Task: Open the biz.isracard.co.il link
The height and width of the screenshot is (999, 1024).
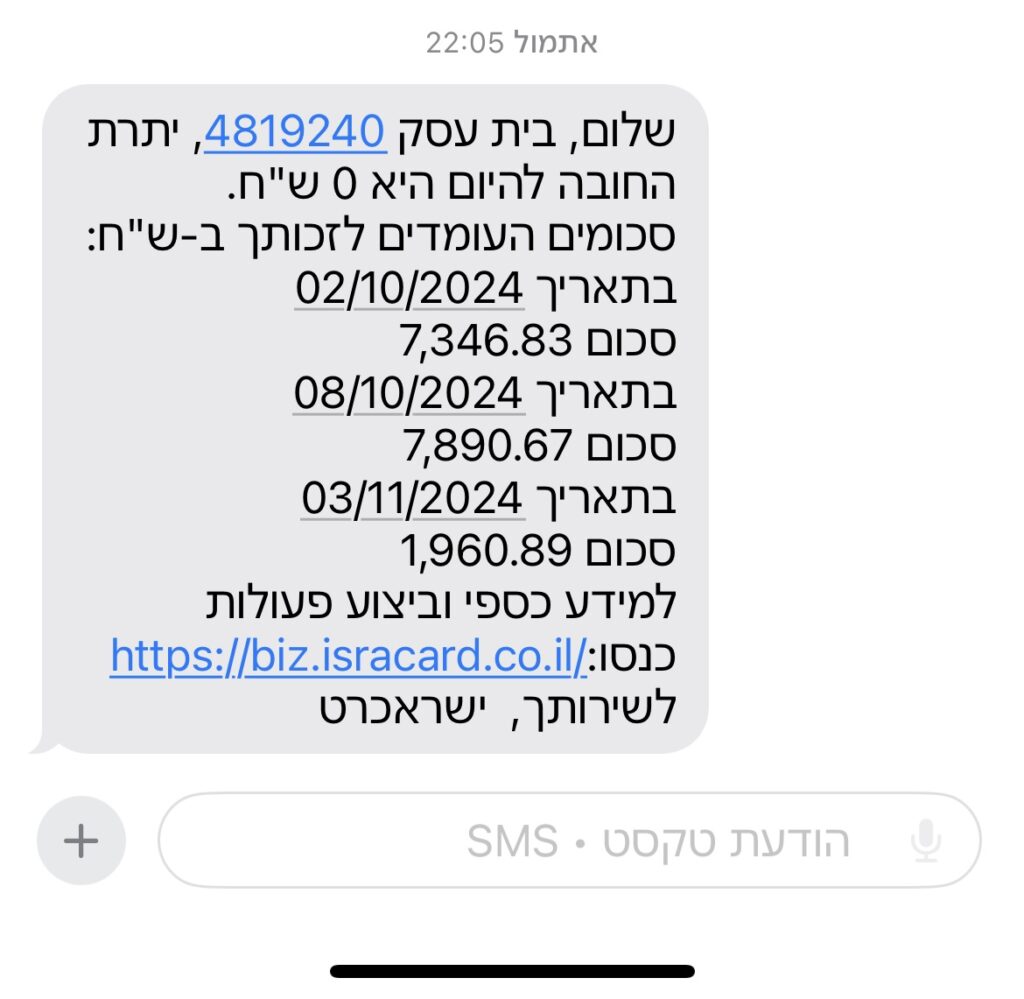Action: click(353, 656)
